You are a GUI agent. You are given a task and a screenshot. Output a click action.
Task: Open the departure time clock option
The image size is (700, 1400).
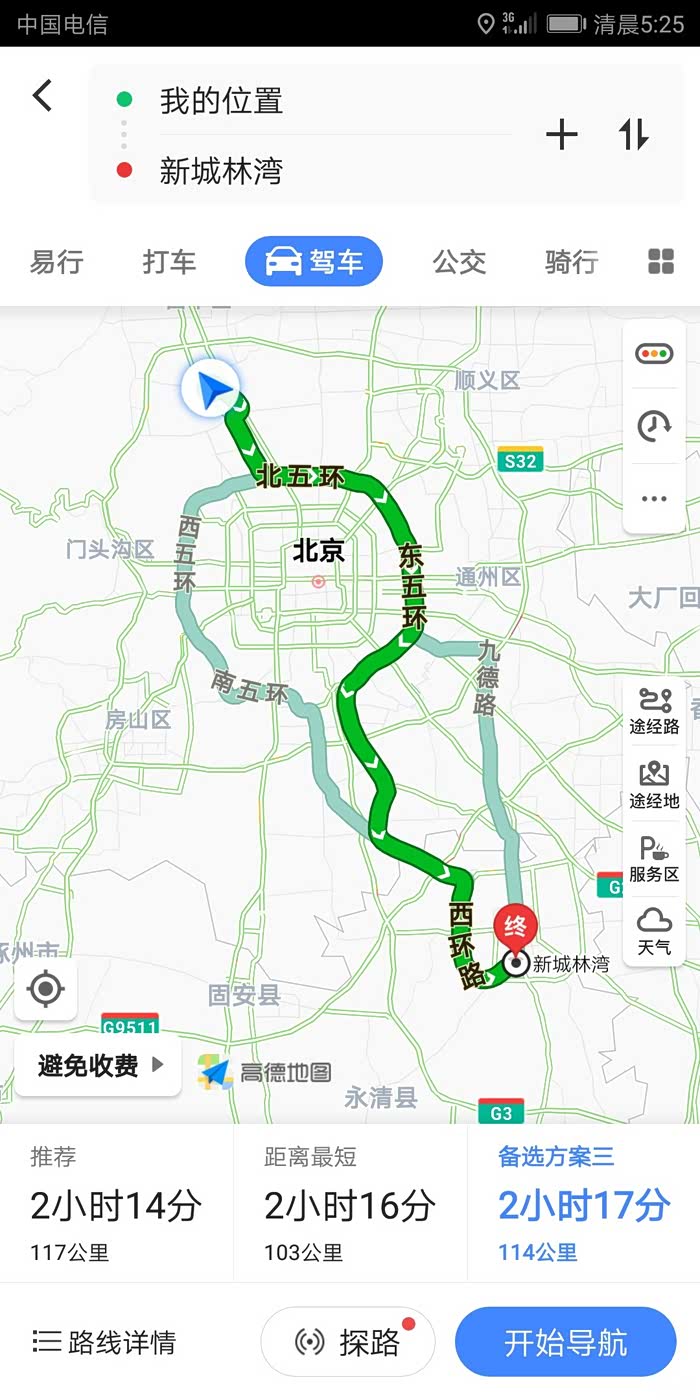coord(654,426)
